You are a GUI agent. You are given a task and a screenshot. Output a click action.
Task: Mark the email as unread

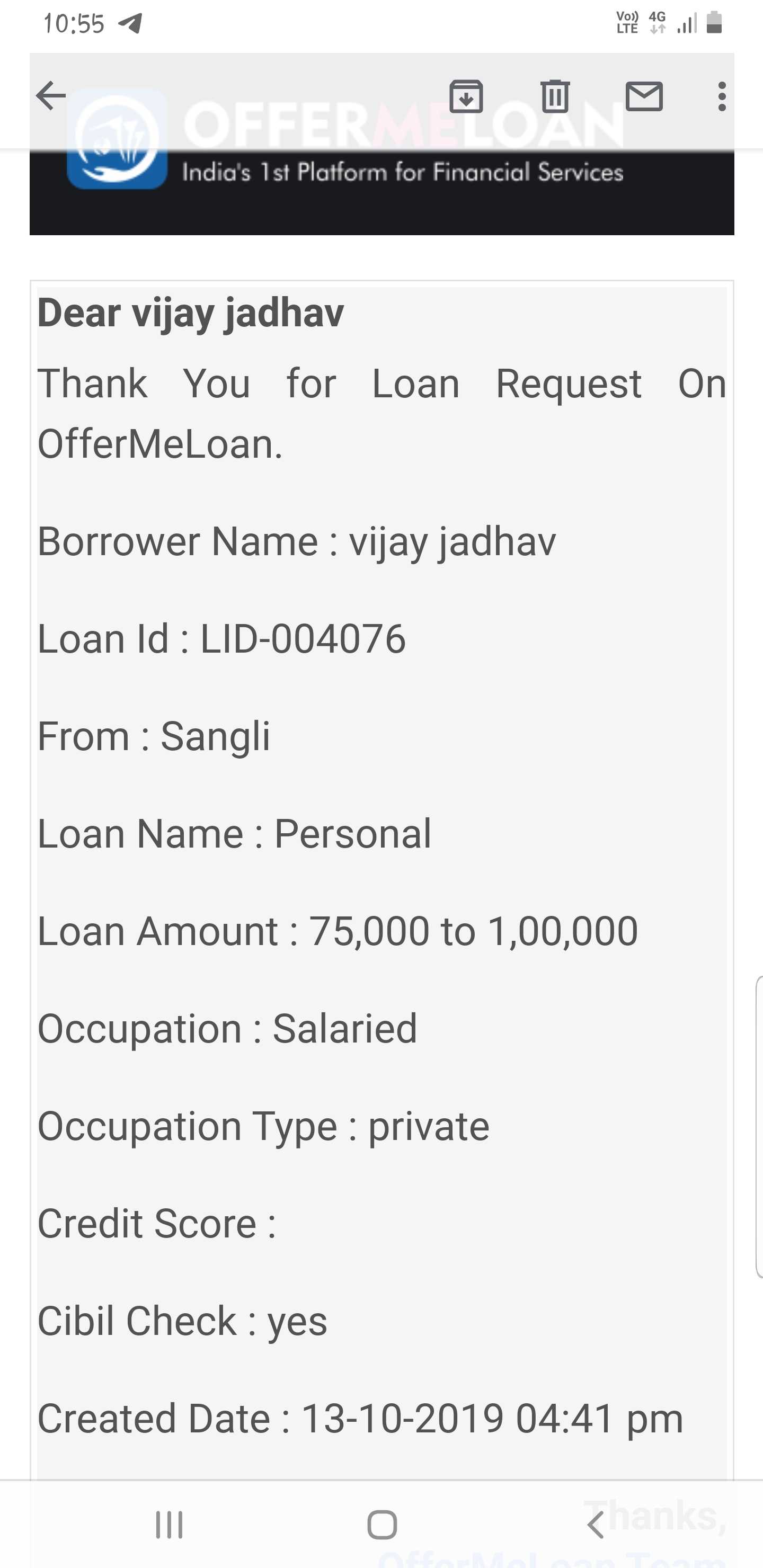[644, 96]
